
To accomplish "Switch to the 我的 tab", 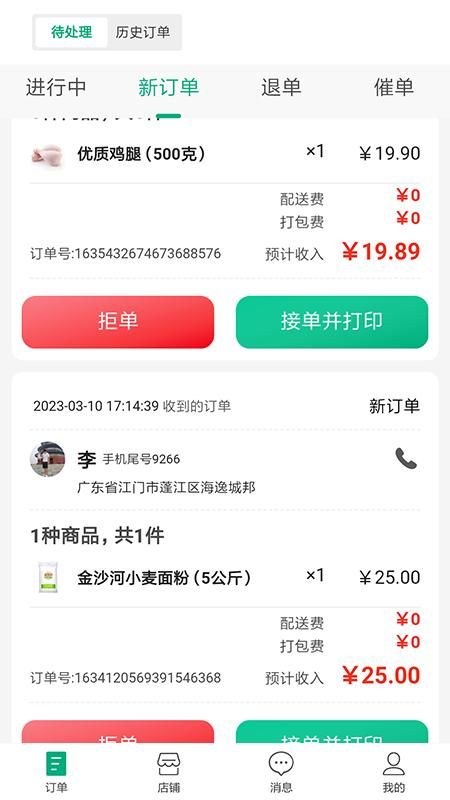I will [393, 772].
